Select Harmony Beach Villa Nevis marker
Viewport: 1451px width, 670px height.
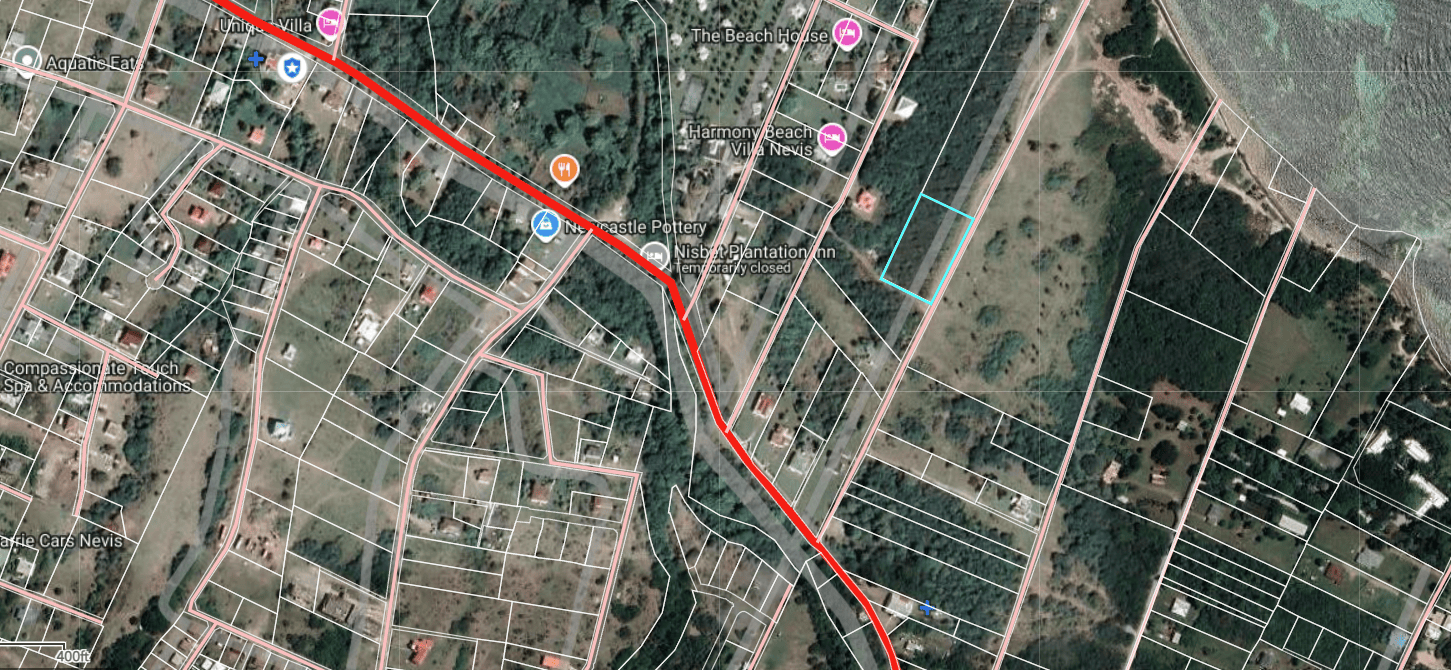831,138
